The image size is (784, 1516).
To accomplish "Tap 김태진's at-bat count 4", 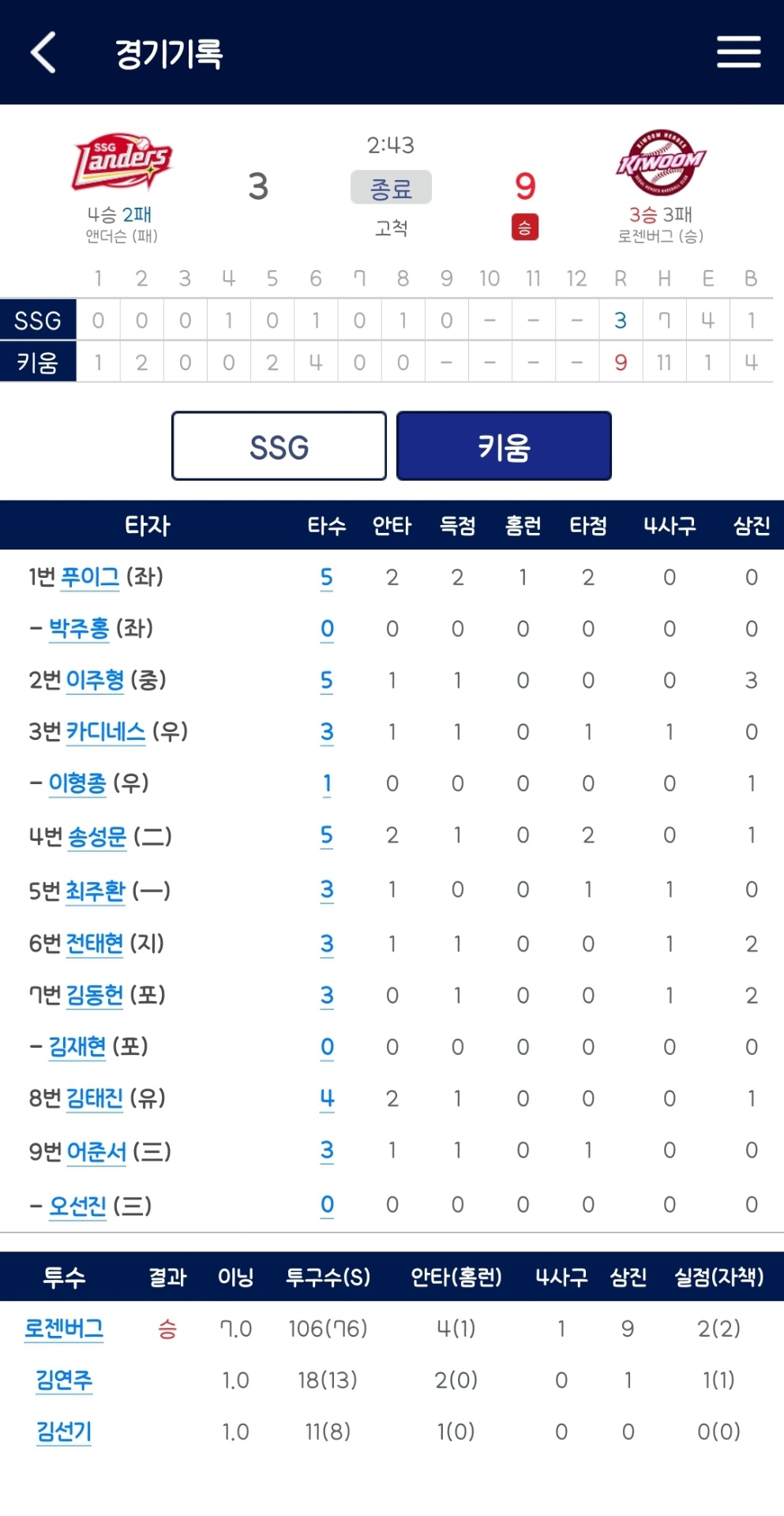I will point(327,1098).
